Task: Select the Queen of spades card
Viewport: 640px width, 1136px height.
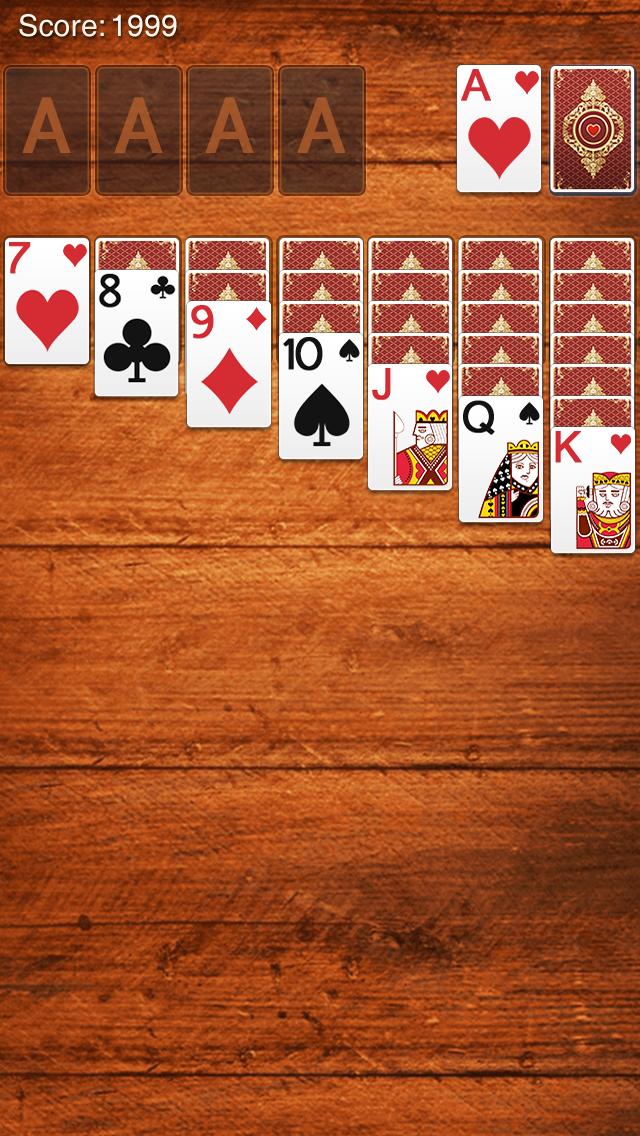Action: [501, 459]
